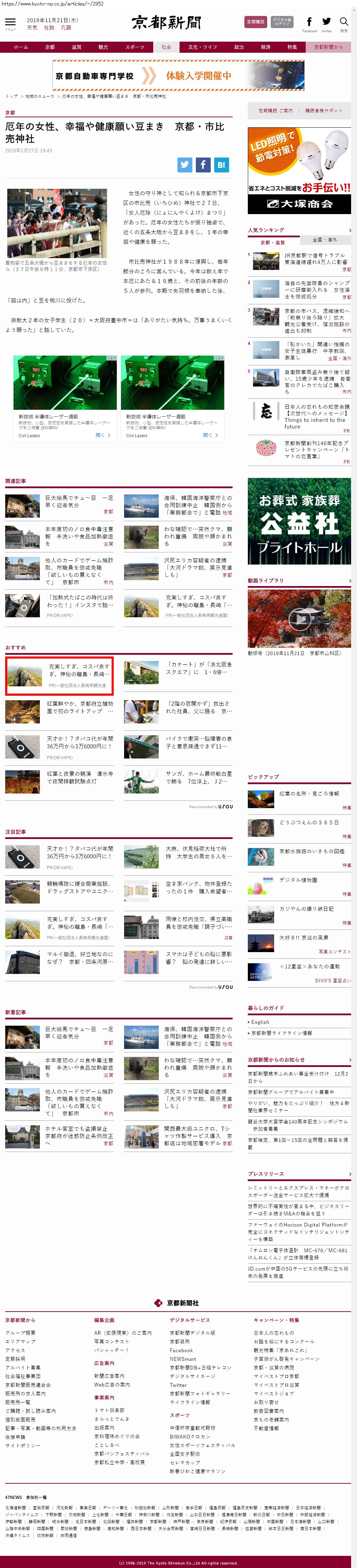Viewport: 357px width, 1568px height.
Task: Select the 政治 navigation tab
Action: tap(239, 47)
